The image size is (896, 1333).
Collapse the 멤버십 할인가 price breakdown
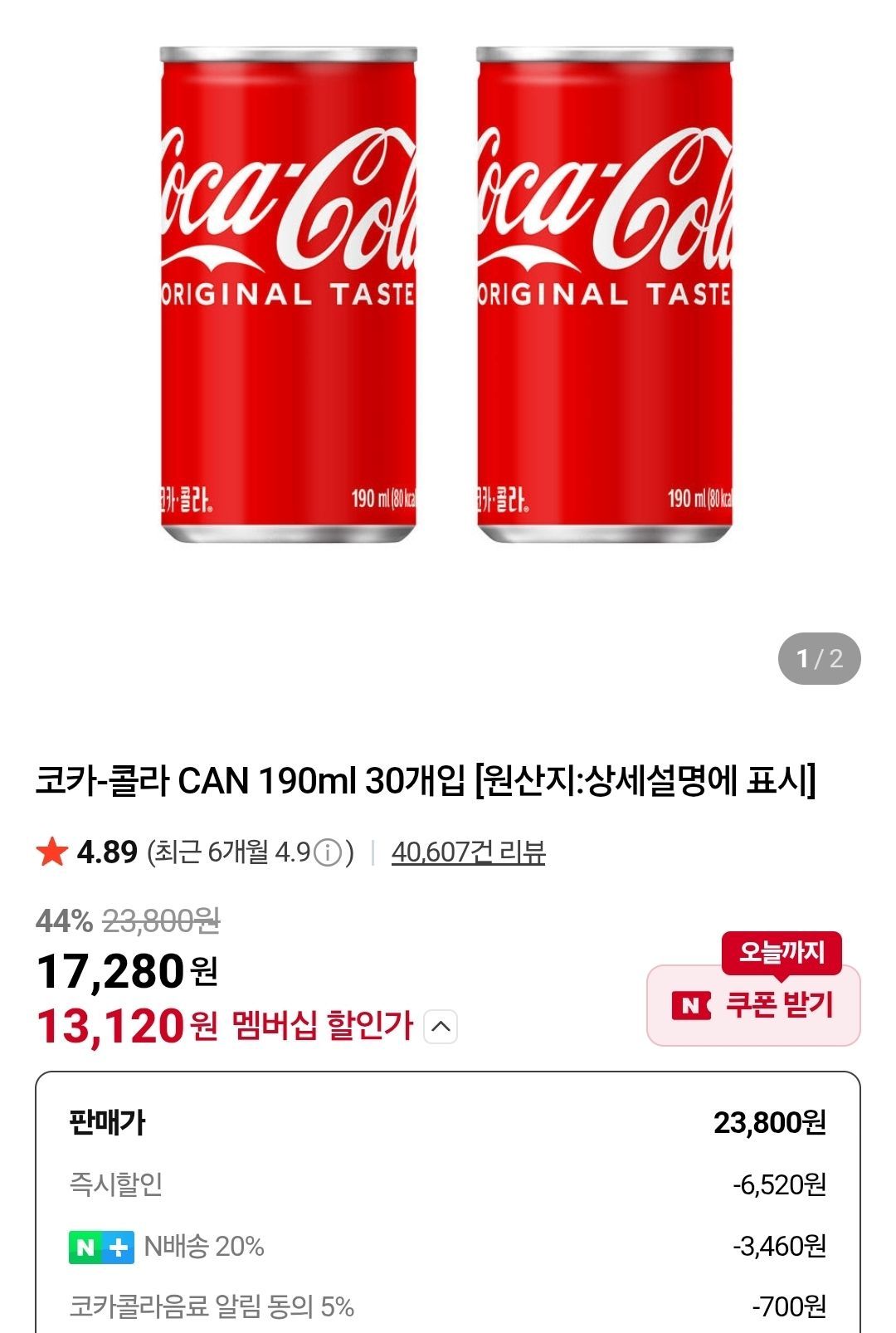[441, 1027]
